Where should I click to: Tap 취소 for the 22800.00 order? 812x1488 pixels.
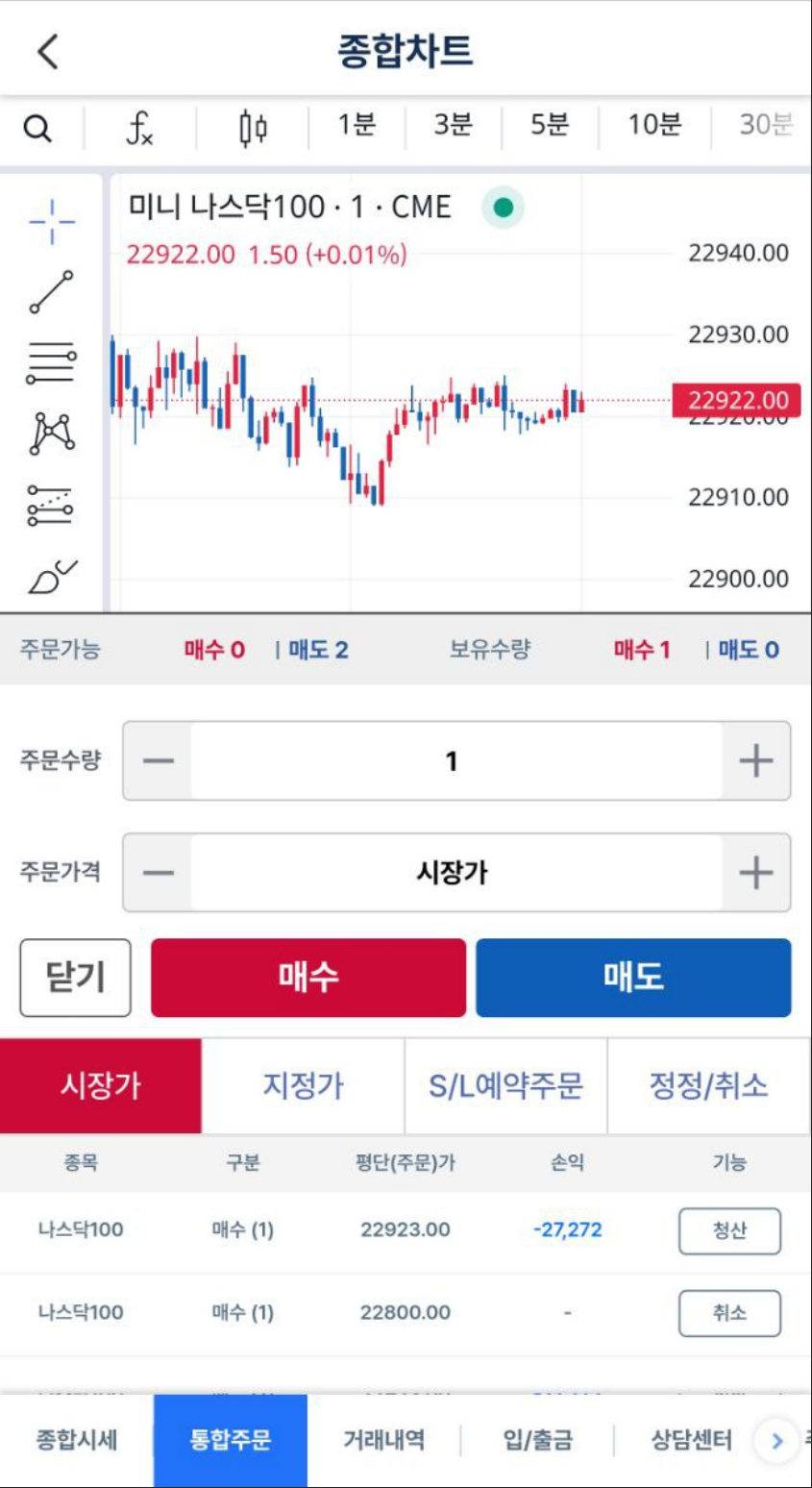point(729,1313)
